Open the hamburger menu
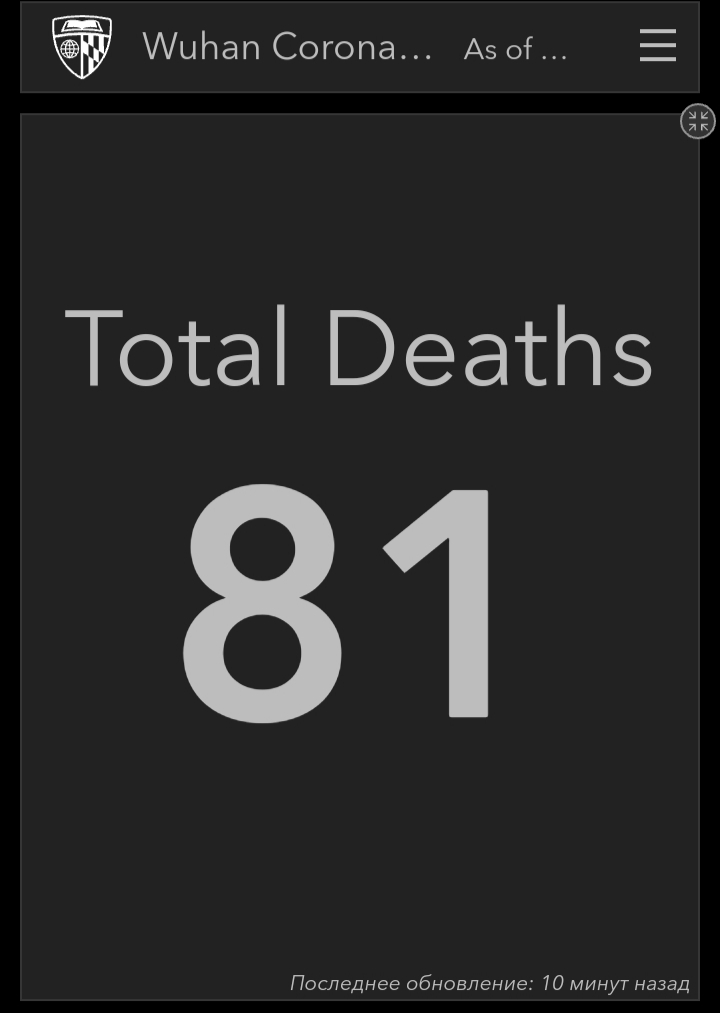Screen dimensions: 720x1013 [657, 46]
